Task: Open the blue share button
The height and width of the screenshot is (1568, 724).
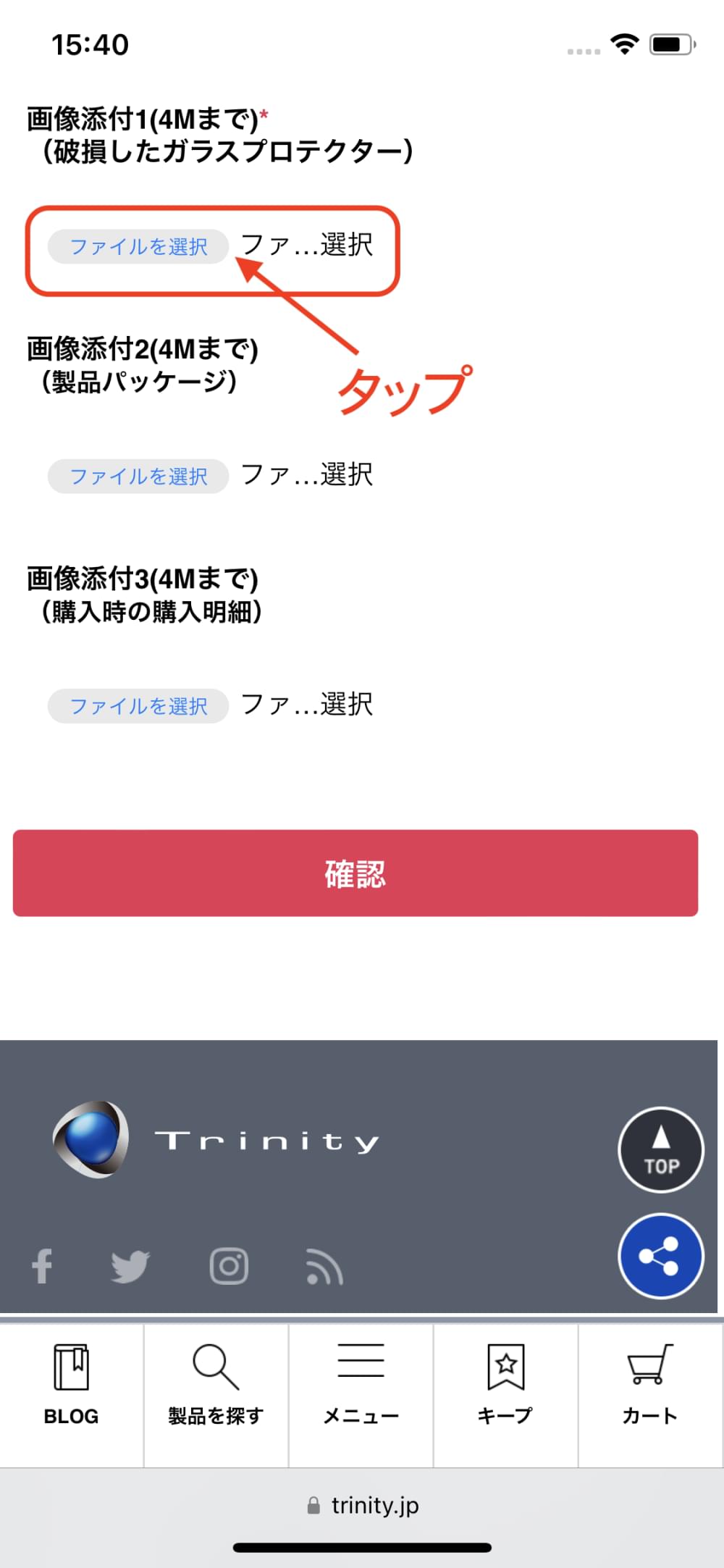Action: [x=661, y=1256]
